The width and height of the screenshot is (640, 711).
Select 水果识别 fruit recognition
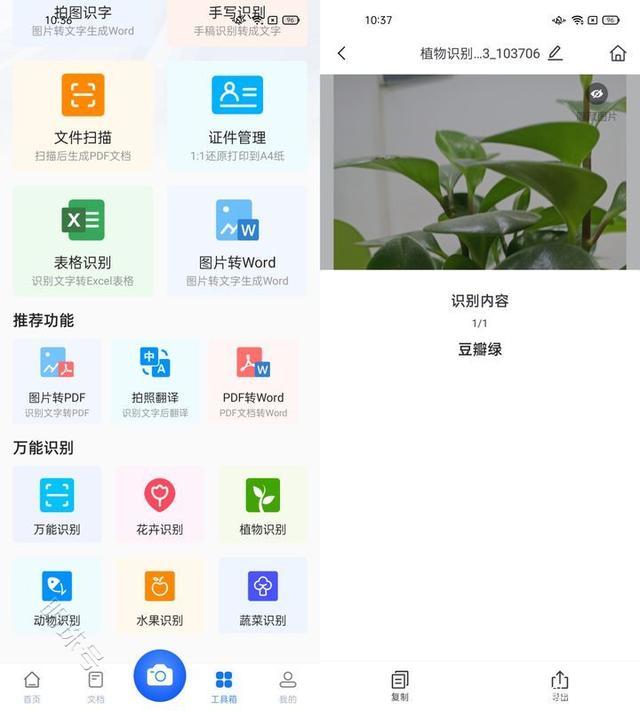160,596
